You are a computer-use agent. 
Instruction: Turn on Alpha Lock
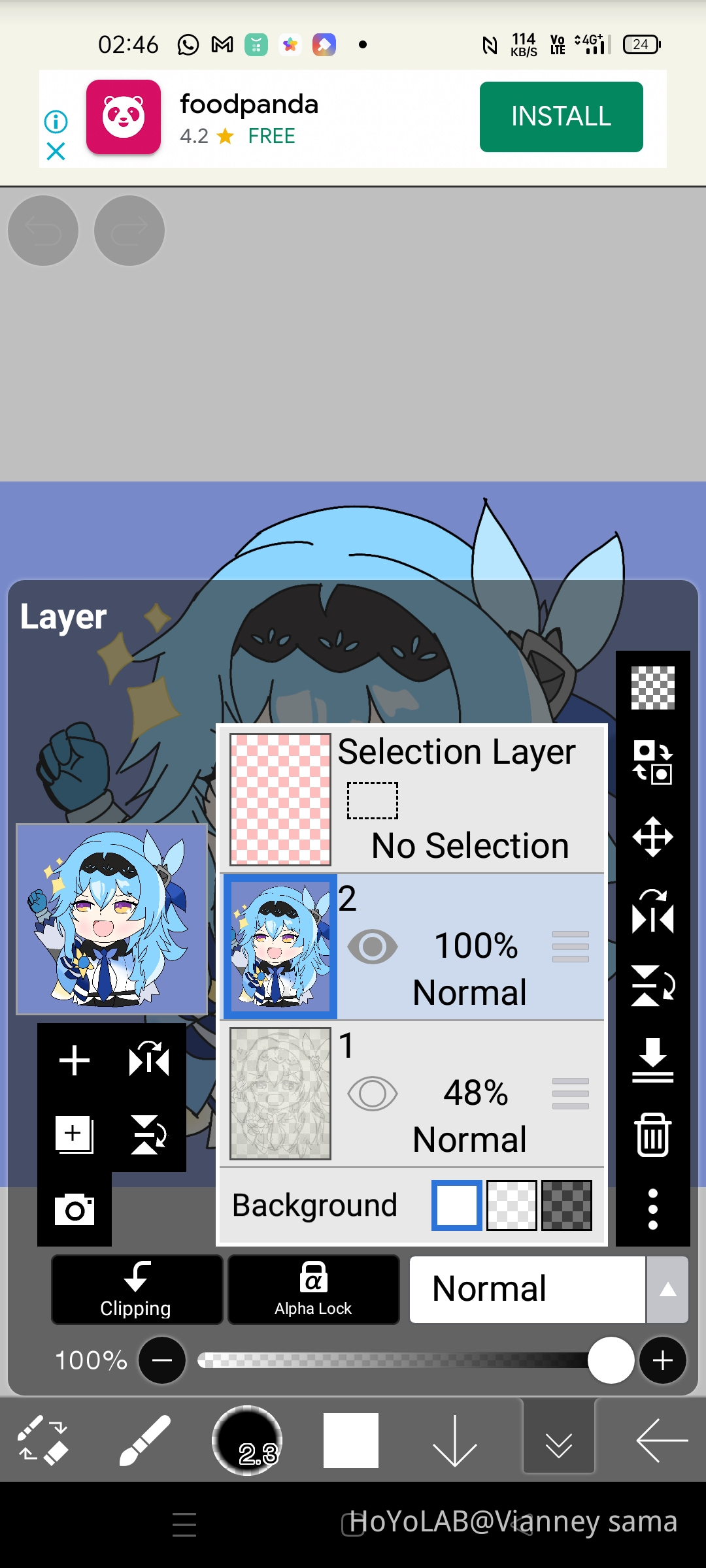coord(313,1290)
